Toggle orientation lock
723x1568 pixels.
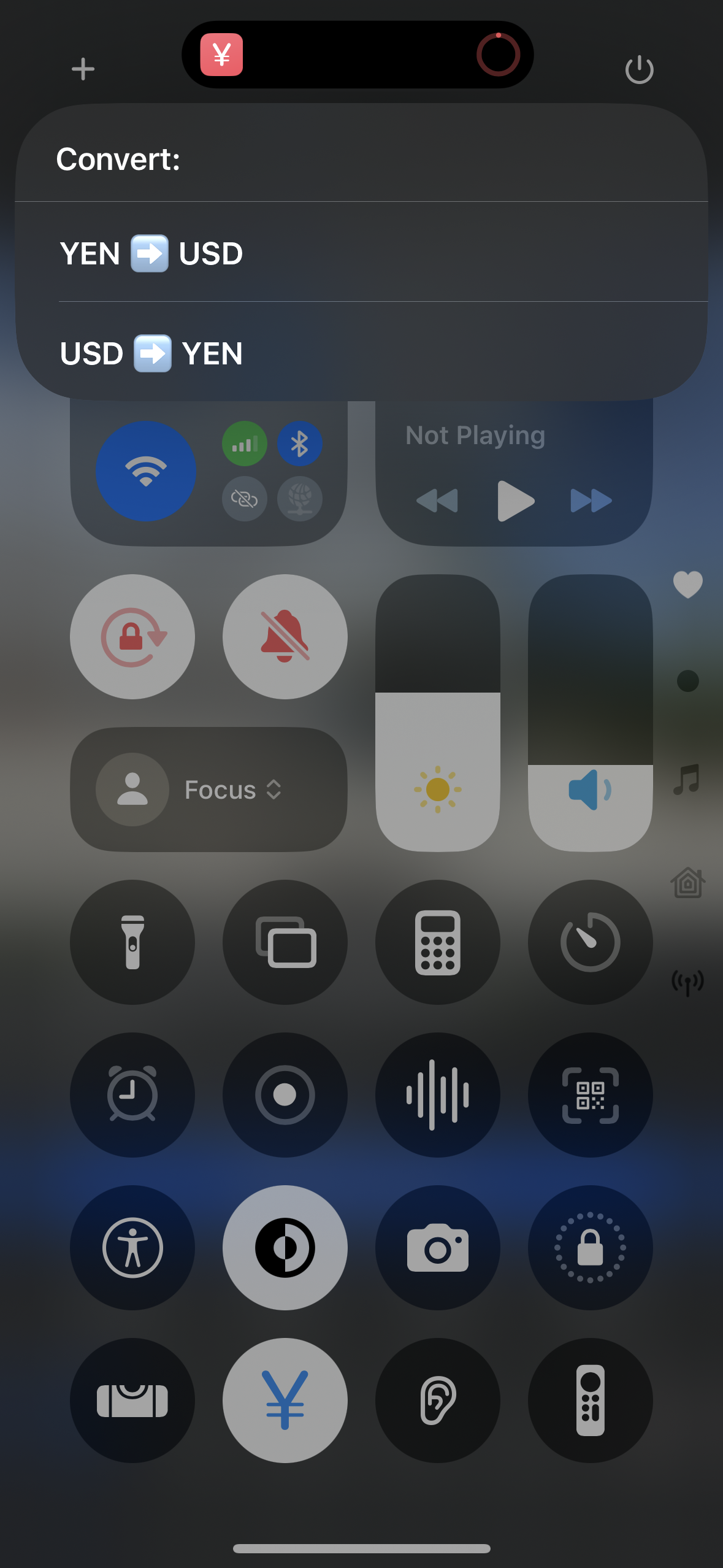click(x=132, y=637)
